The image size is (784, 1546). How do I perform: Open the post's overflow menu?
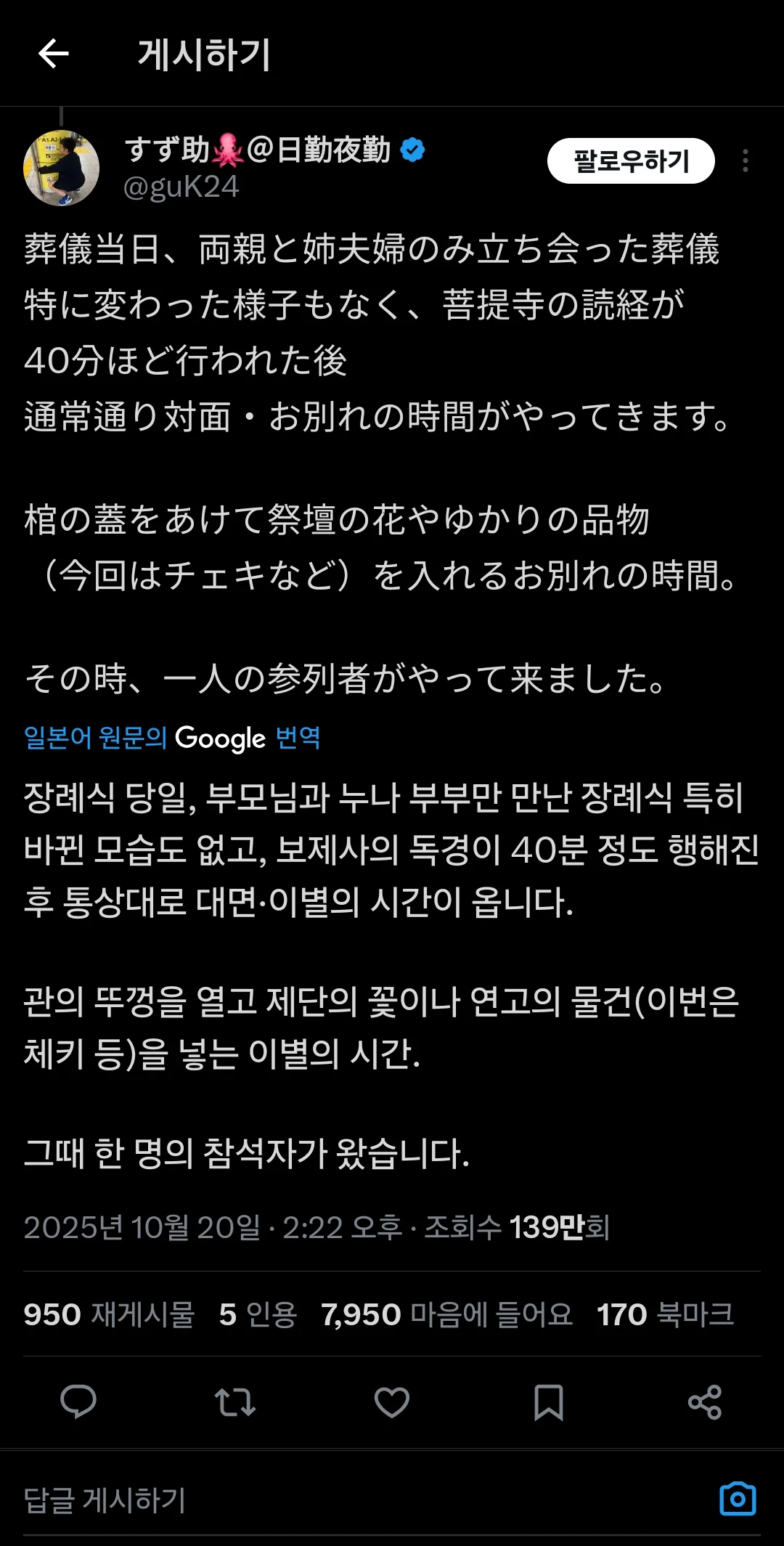point(745,161)
